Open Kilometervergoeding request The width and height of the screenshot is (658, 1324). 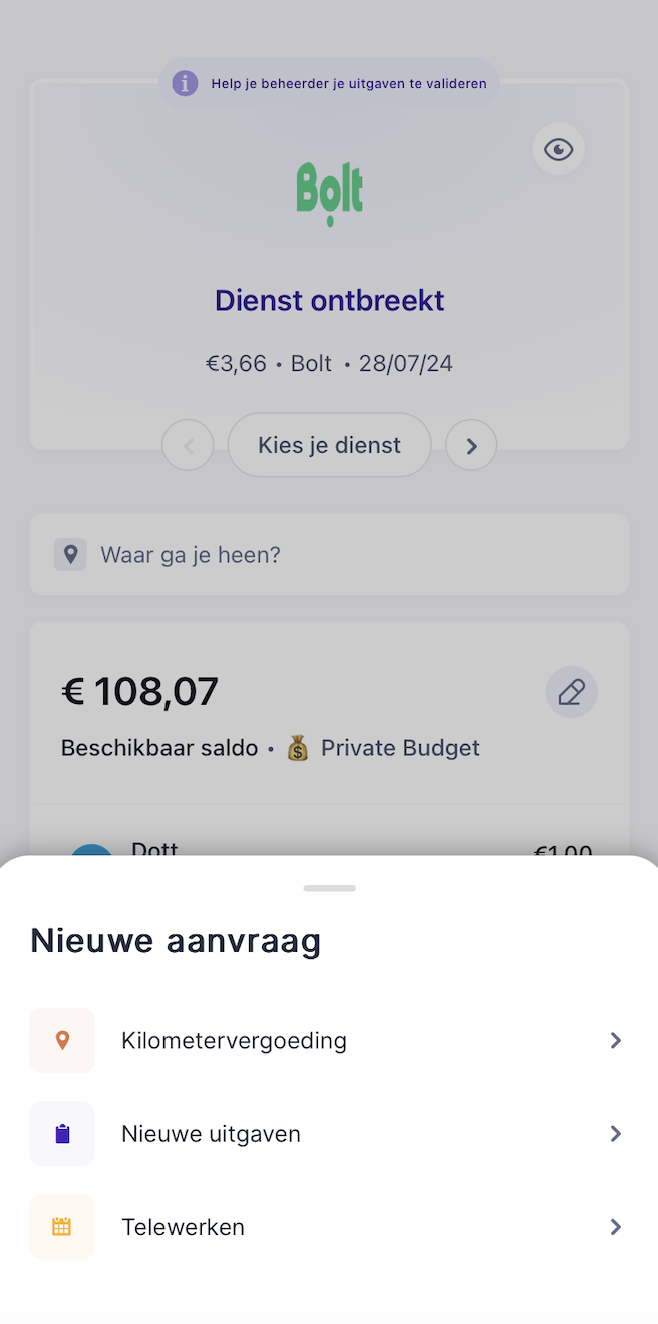(x=328, y=1041)
